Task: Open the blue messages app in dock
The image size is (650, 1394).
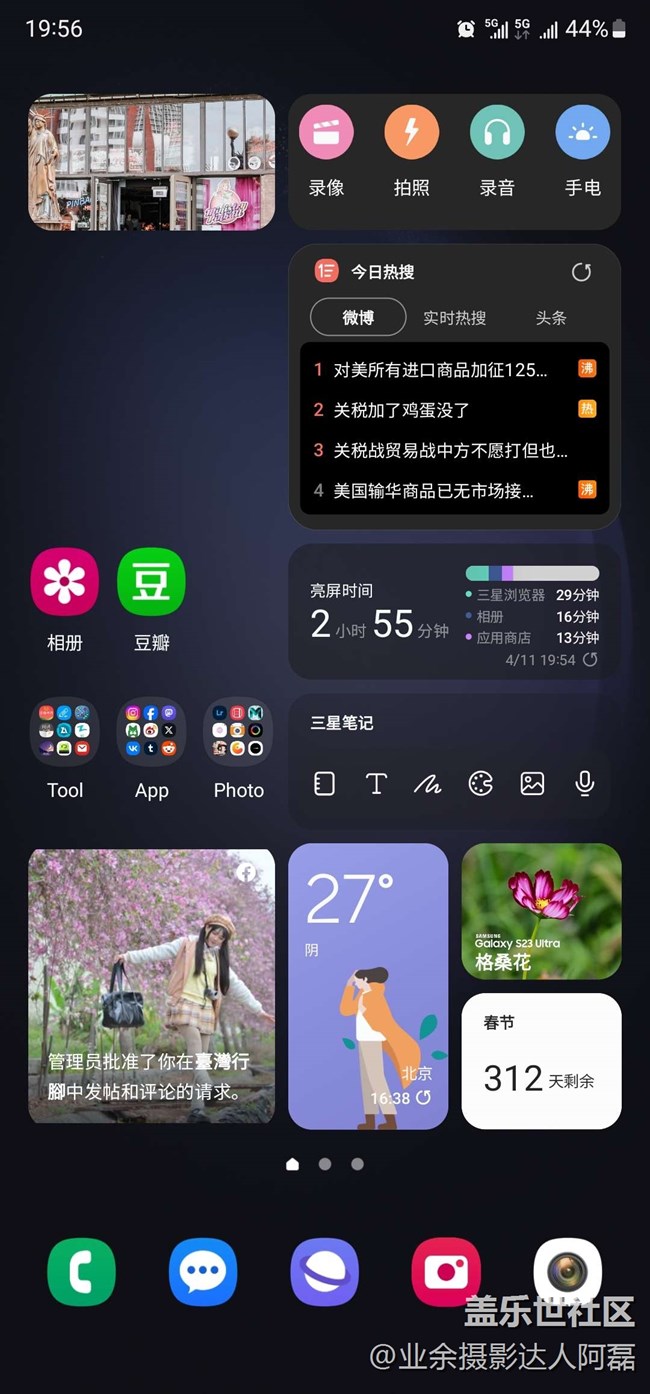Action: point(203,1272)
